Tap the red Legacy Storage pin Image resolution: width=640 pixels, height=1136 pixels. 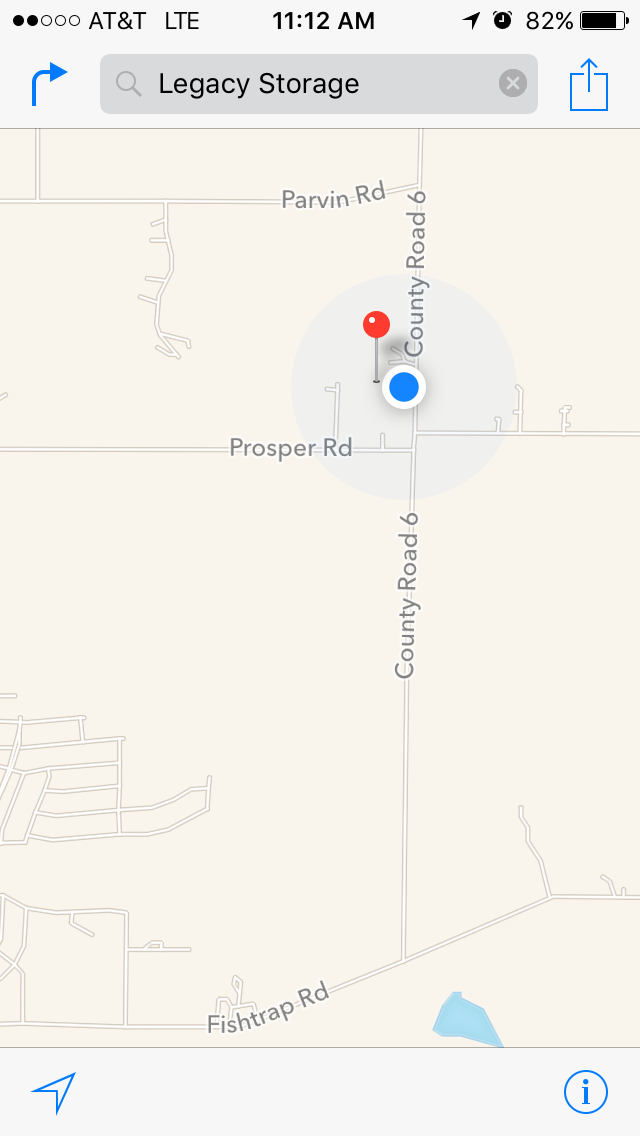pyautogui.click(x=376, y=346)
